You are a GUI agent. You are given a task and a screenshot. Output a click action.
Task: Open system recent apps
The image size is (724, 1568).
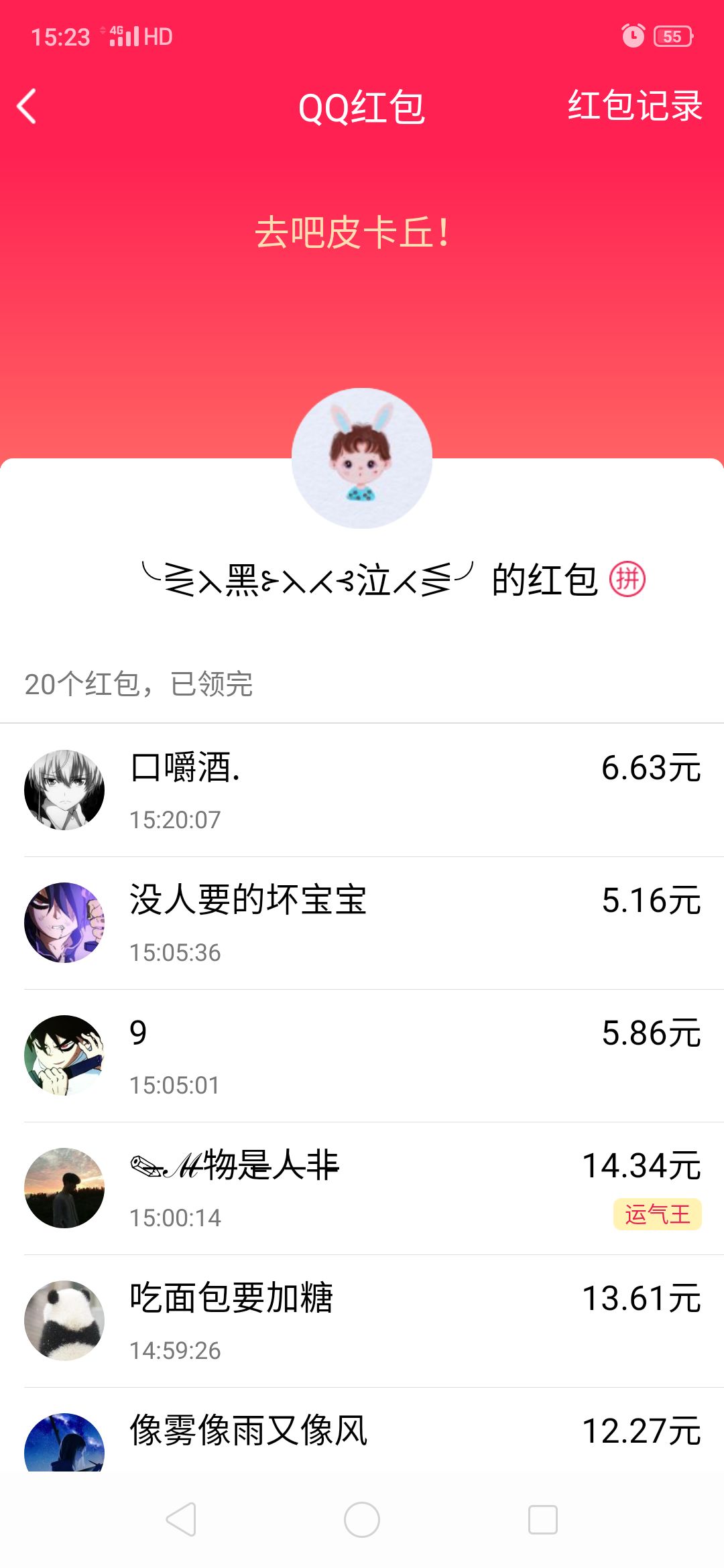click(543, 1520)
